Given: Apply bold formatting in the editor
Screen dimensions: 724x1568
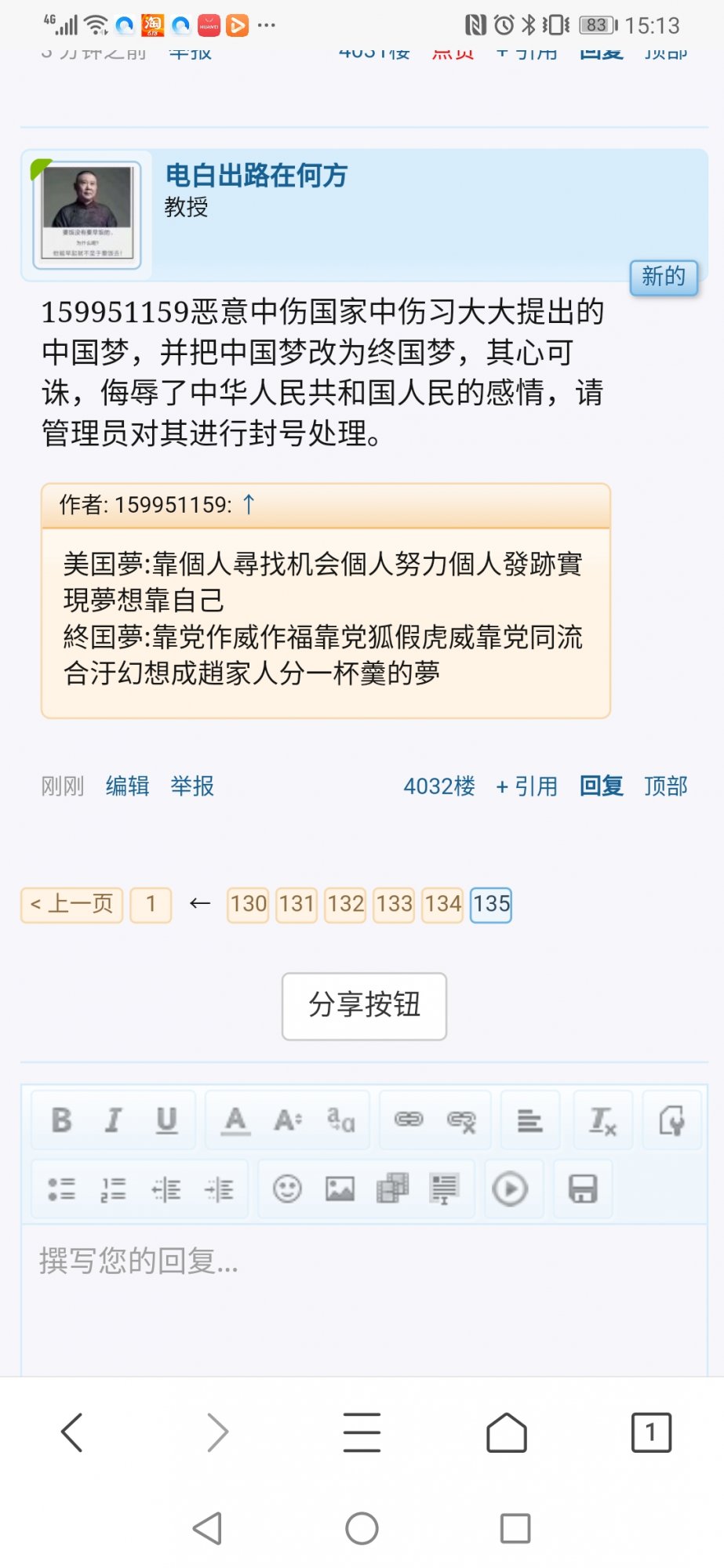Looking at the screenshot, I should [61, 1120].
